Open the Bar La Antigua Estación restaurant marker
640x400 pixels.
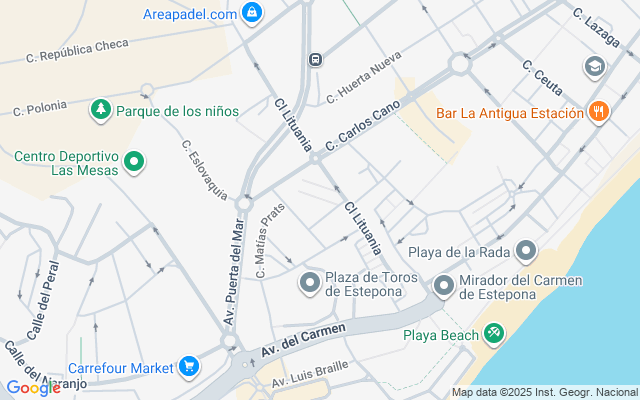point(598,112)
